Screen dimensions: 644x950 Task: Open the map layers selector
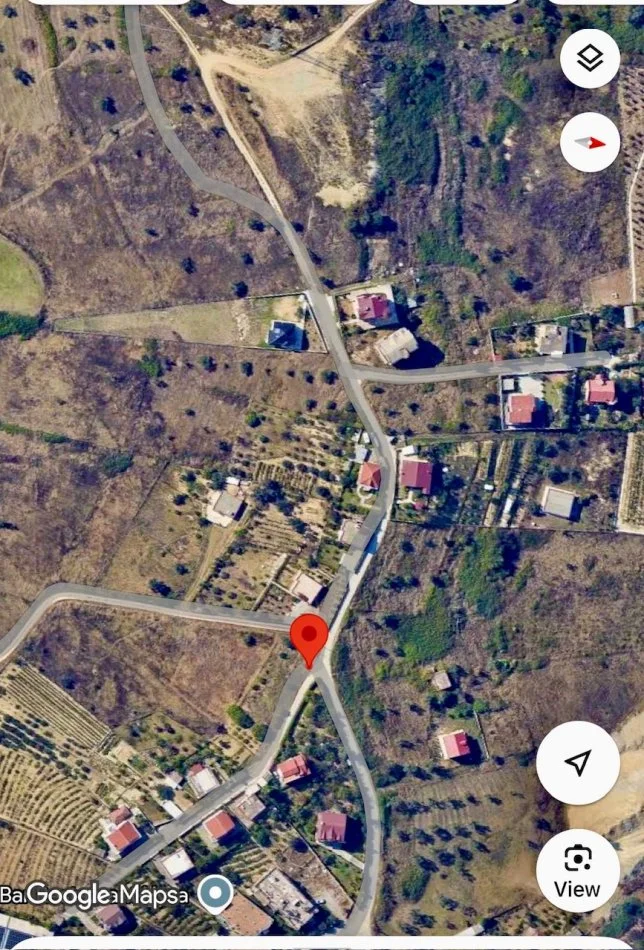(x=590, y=59)
